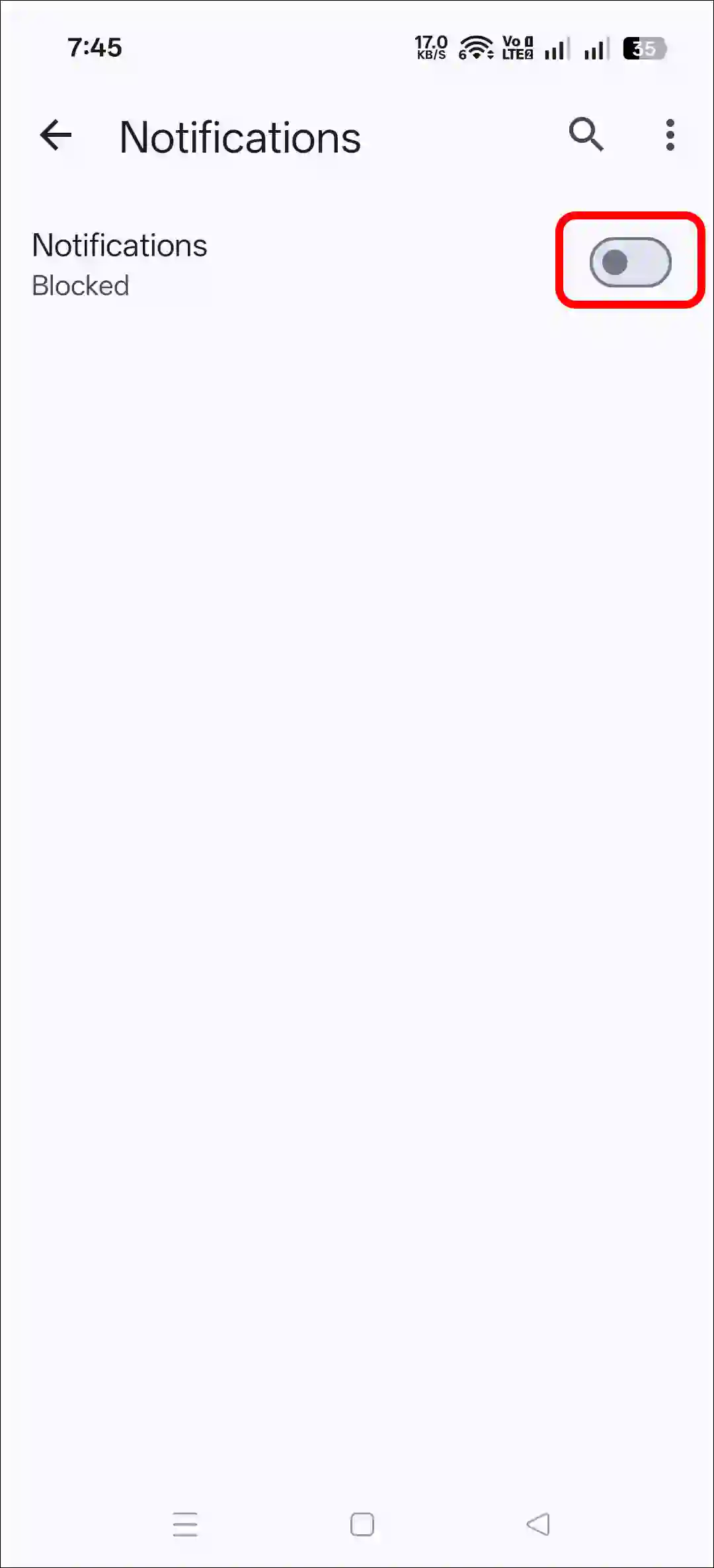Tap the network speed indicator showing 17.0 KB/s
Viewport: 714px width, 1568px height.
[430, 46]
